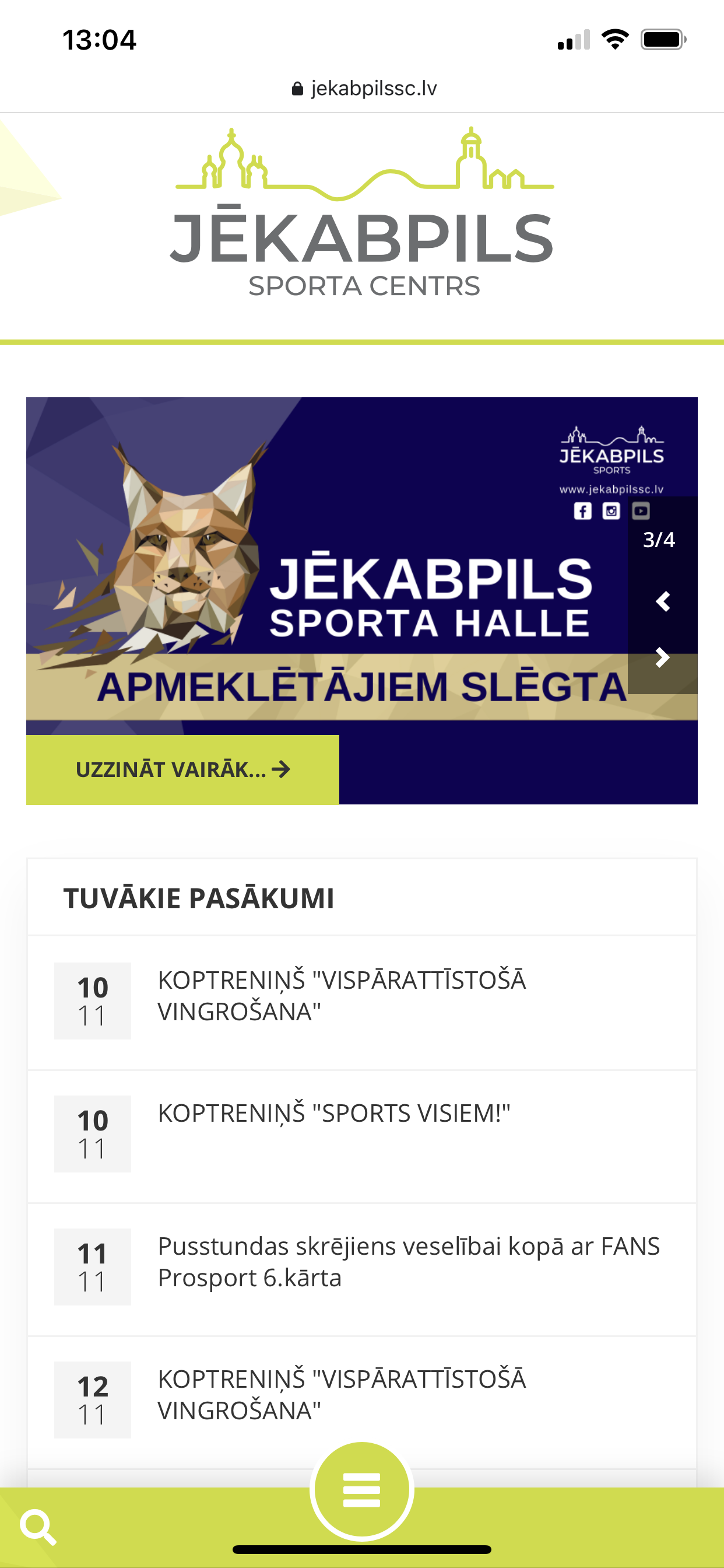Image resolution: width=724 pixels, height=1568 pixels.
Task: Open the round hamburger menu button
Action: [362, 1489]
